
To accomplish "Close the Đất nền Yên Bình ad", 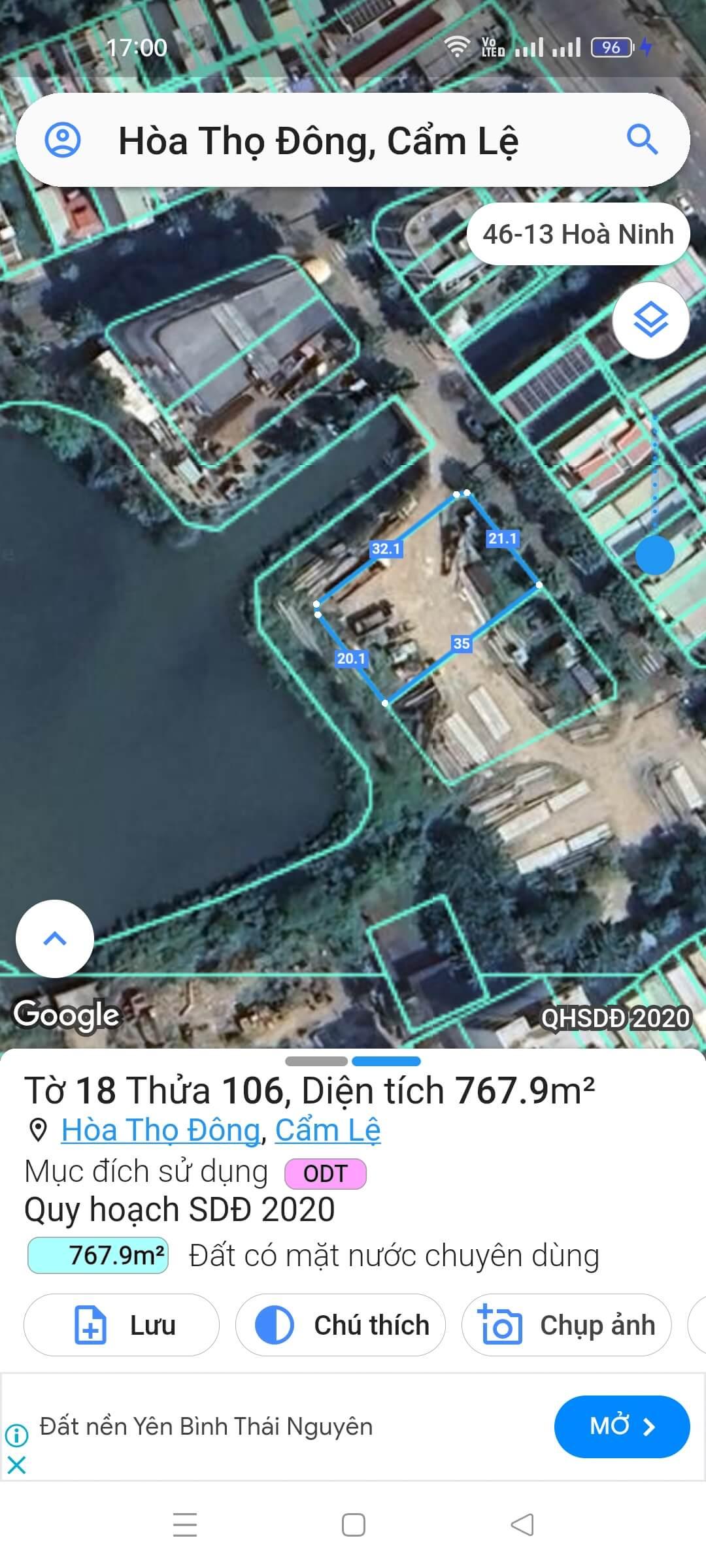I will pos(16,1465).
